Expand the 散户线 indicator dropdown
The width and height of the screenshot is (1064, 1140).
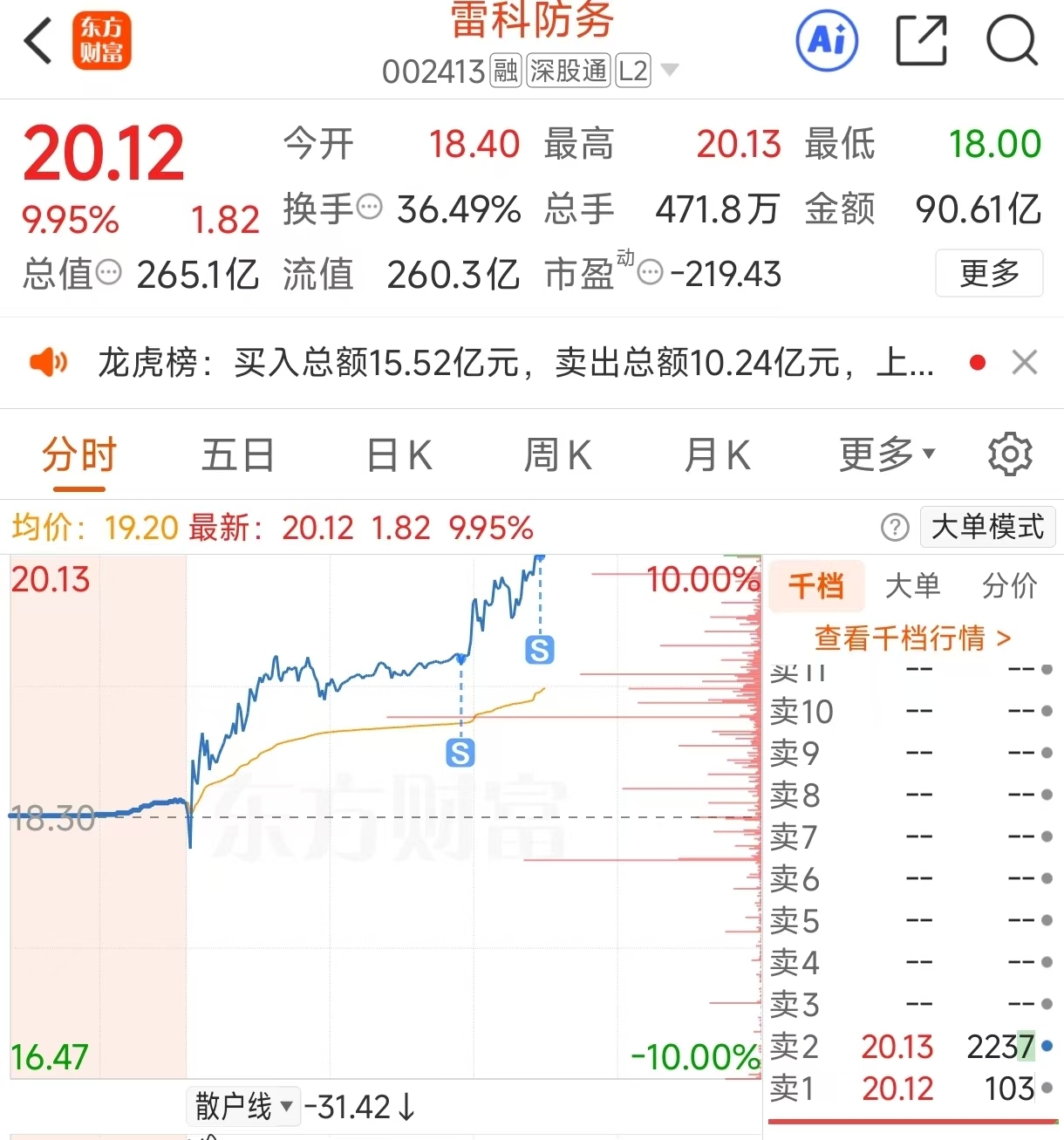point(243,1107)
